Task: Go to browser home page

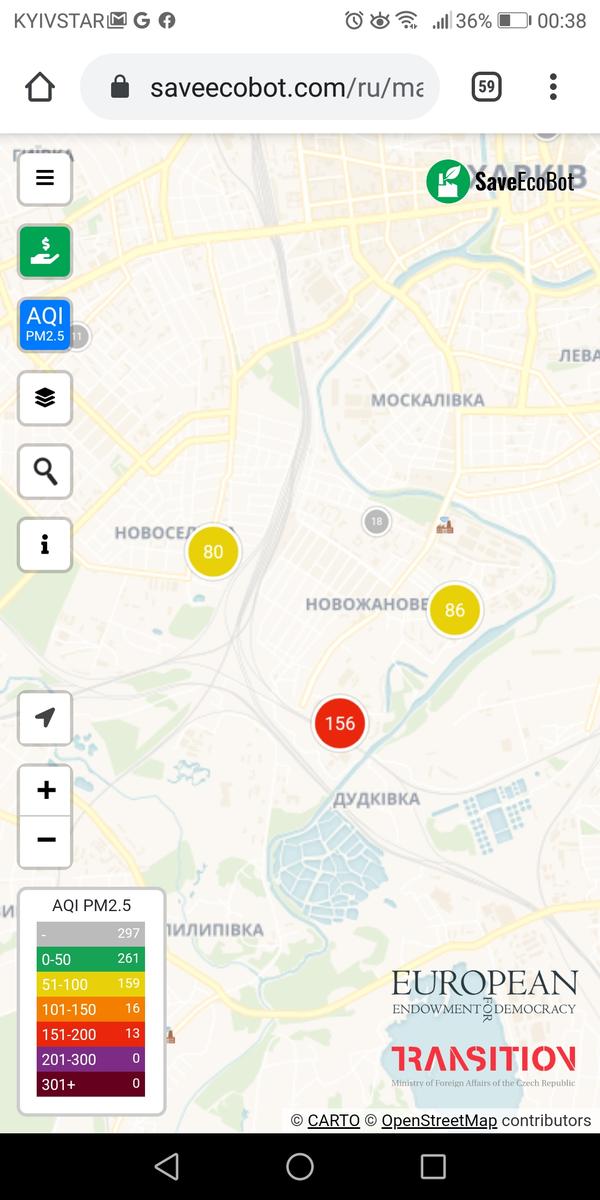Action: [x=40, y=87]
